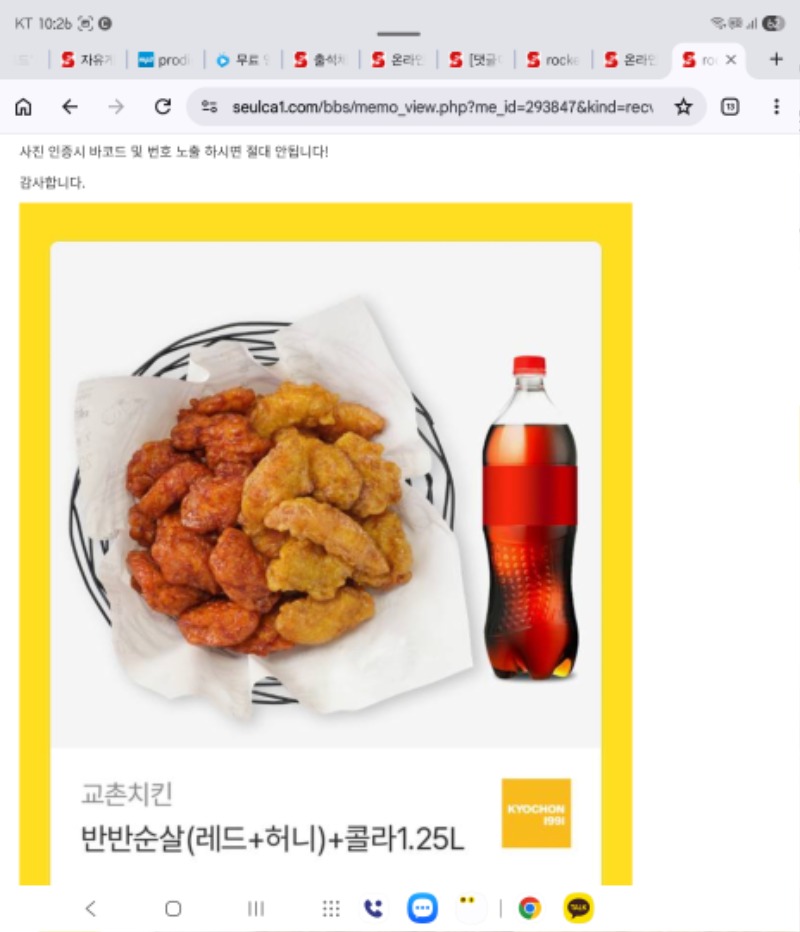
Task: Open the app drawer grid
Action: pos(331,908)
